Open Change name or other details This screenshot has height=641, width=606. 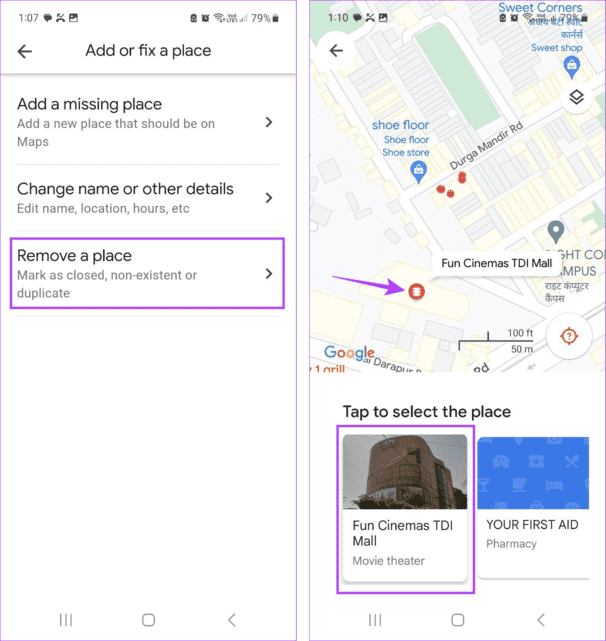tap(147, 197)
